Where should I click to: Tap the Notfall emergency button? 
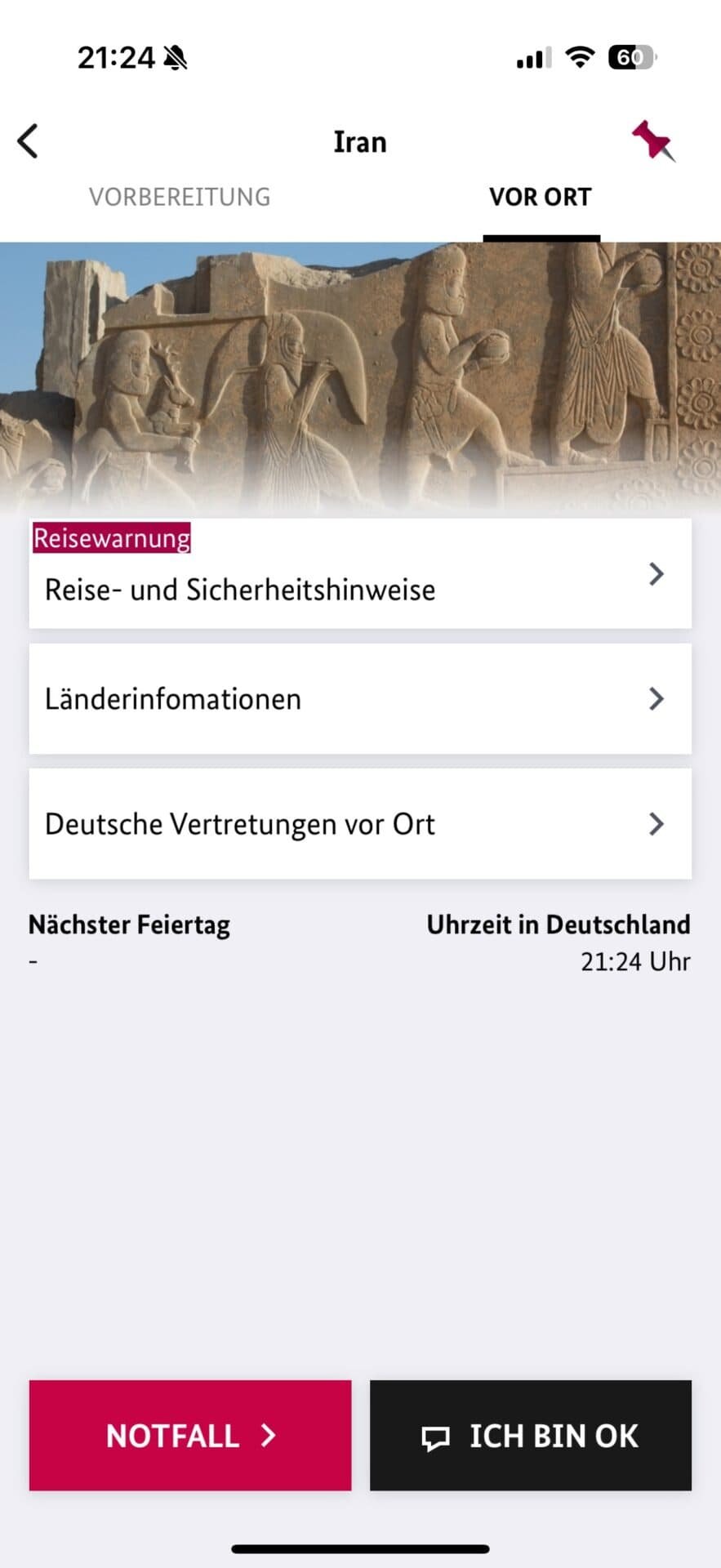pos(190,1435)
